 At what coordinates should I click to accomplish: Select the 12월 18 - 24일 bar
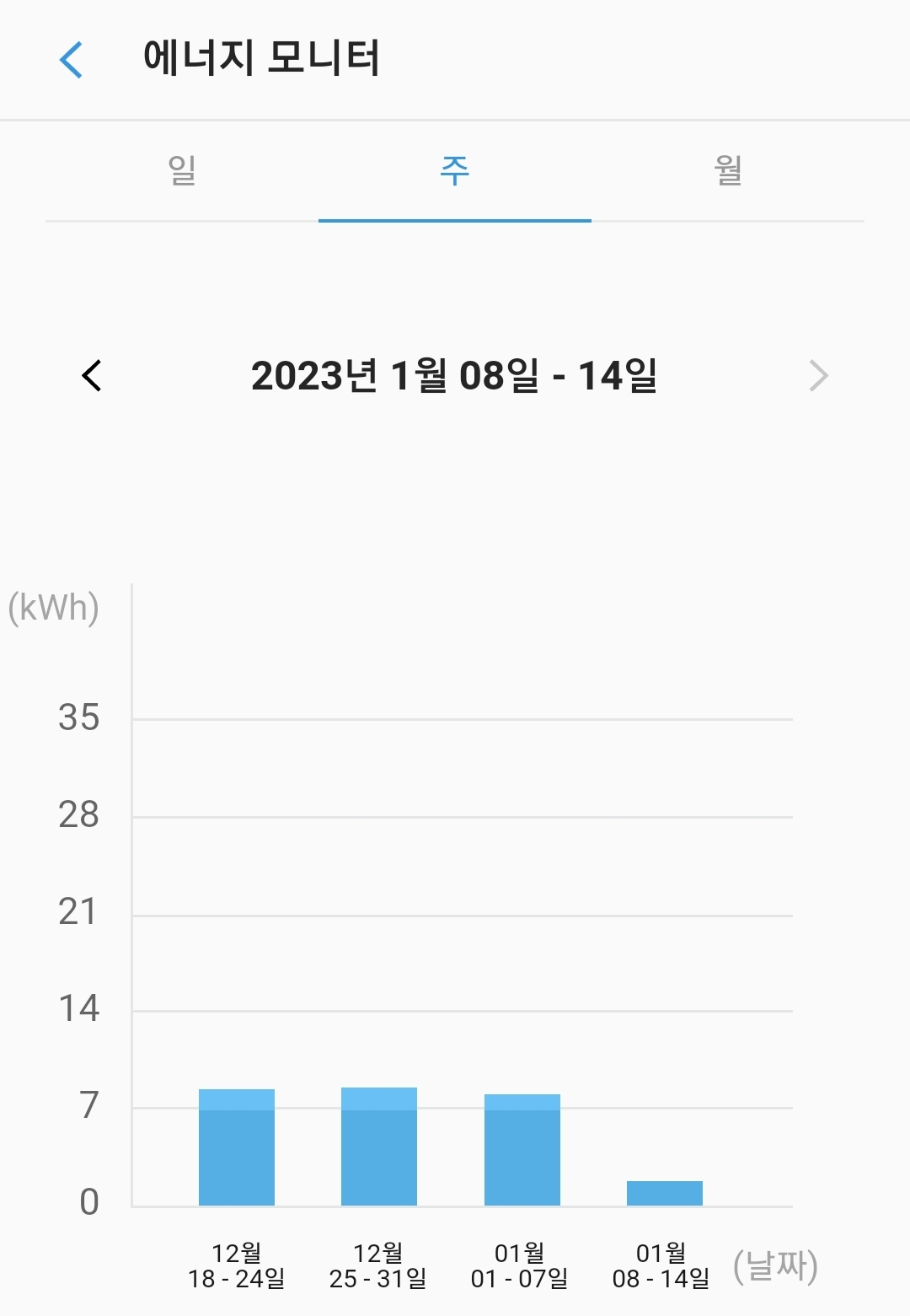click(x=237, y=1147)
